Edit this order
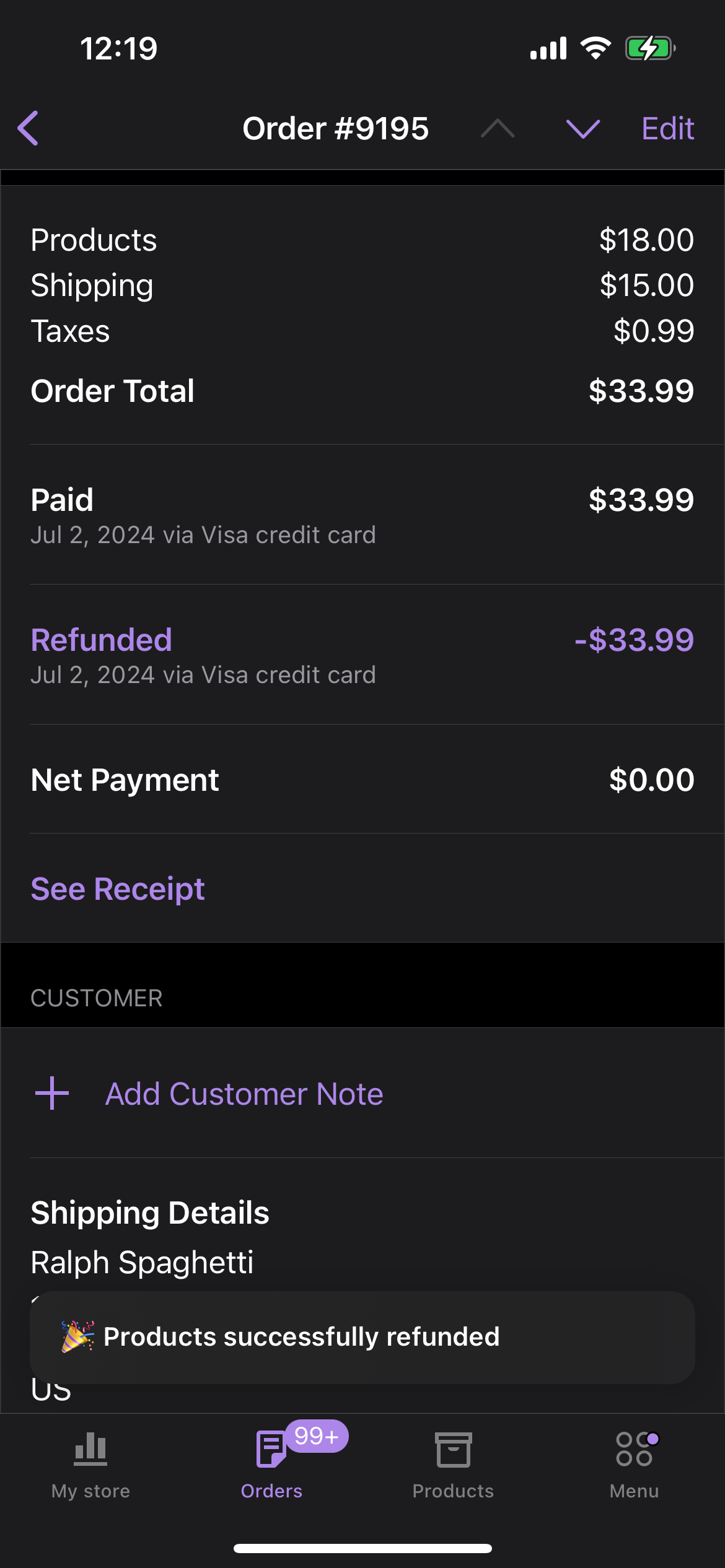This screenshot has width=725, height=1568. (667, 129)
